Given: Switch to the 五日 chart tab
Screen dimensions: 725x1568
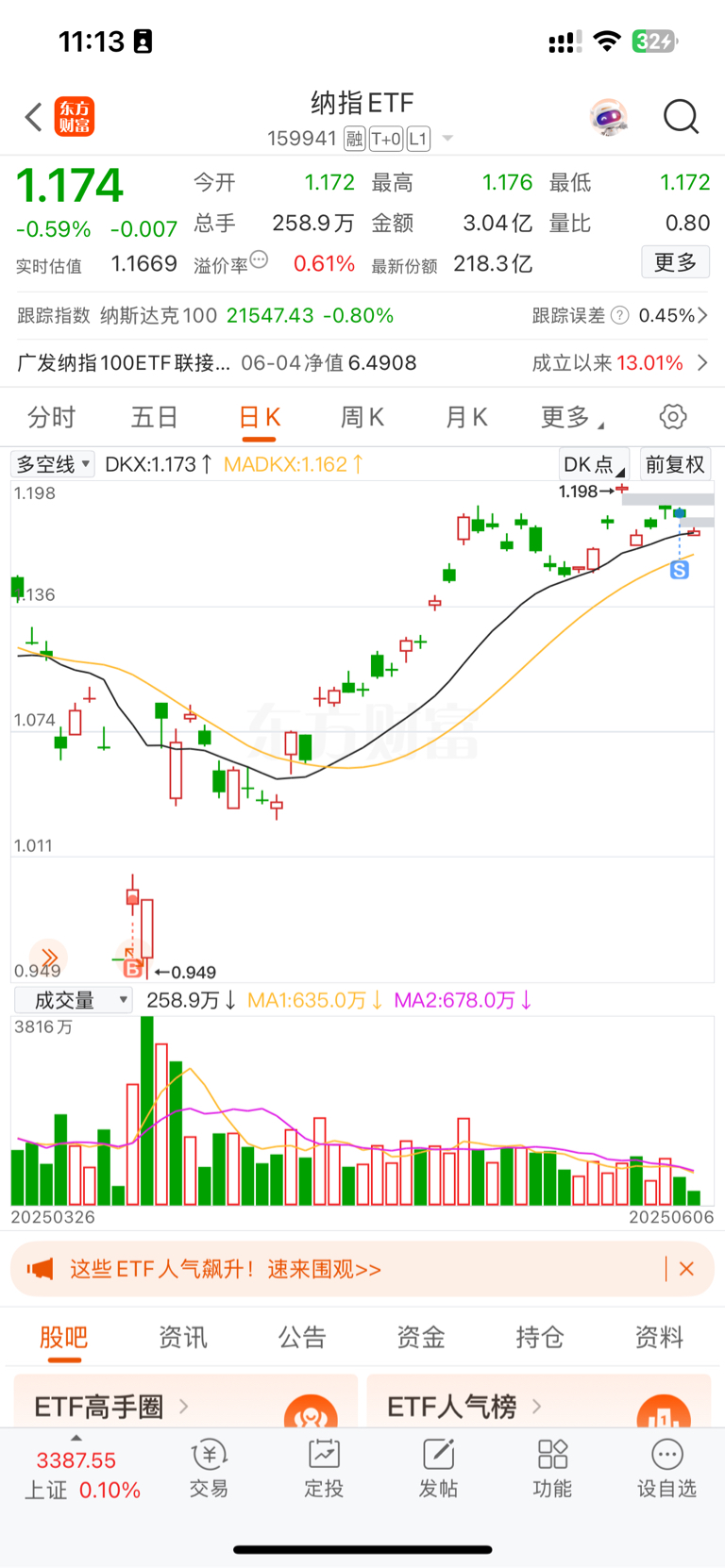Looking at the screenshot, I should pos(155,417).
